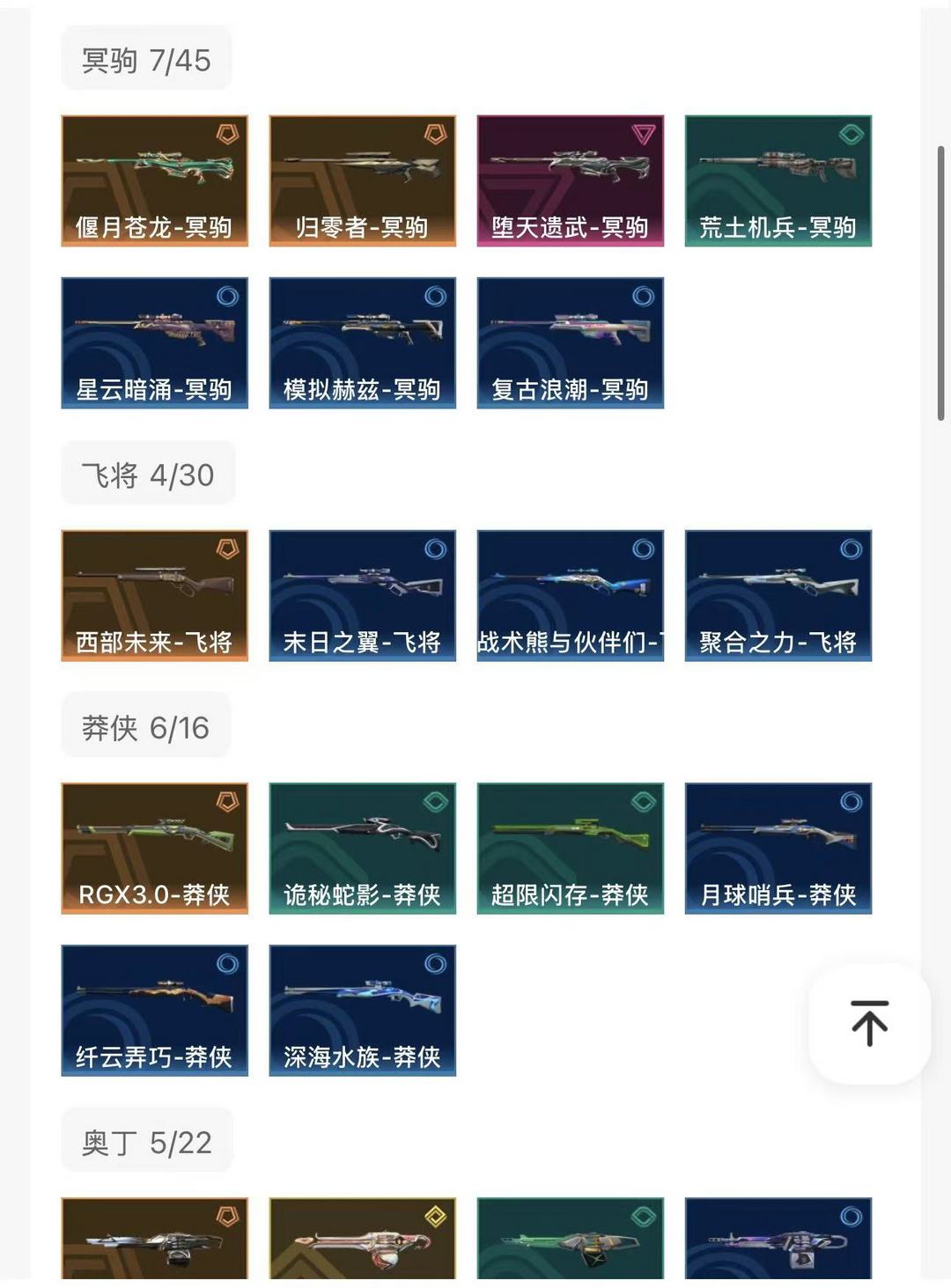This screenshot has width=951, height=1288.
Task: View the 诡秘蛇影-莽侠 skin
Action: (363, 849)
